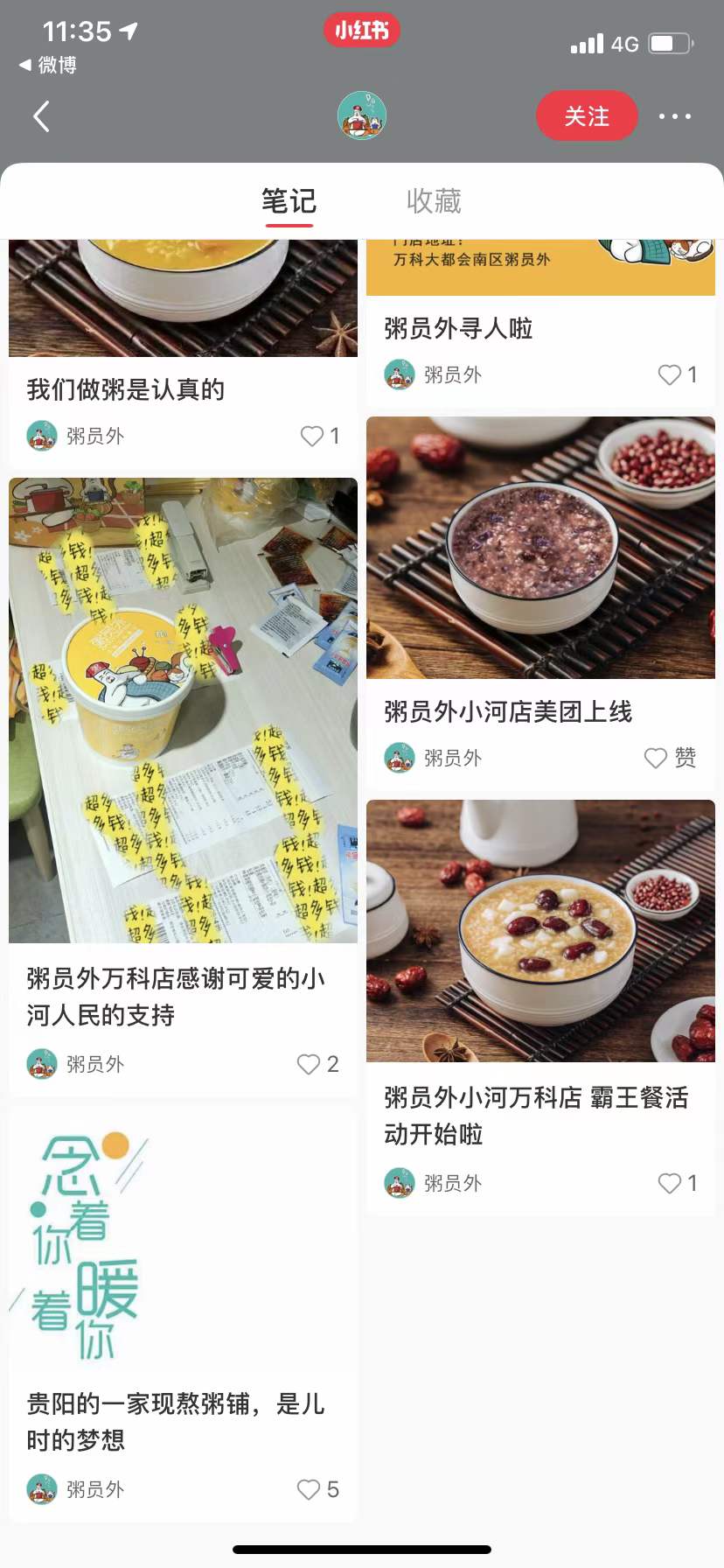This screenshot has height=1568, width=724.
Task: Tap 关注 to follow this account
Action: 586,115
